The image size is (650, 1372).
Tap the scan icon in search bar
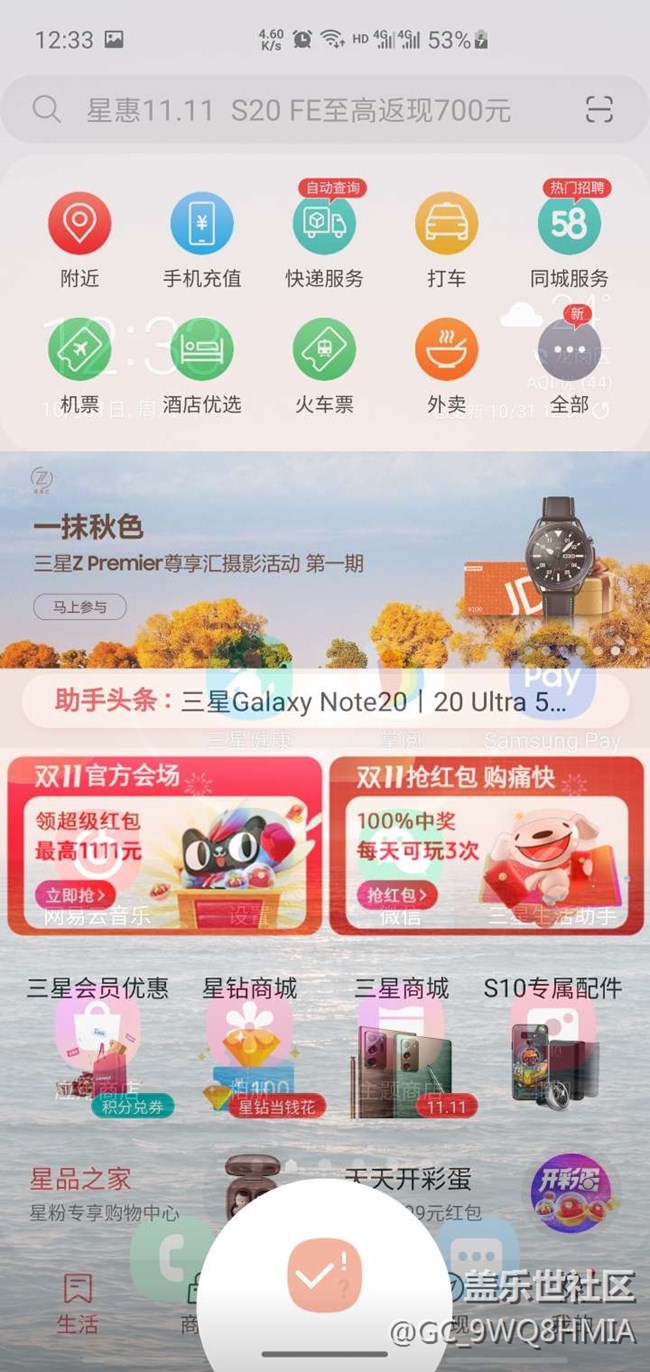pyautogui.click(x=599, y=108)
